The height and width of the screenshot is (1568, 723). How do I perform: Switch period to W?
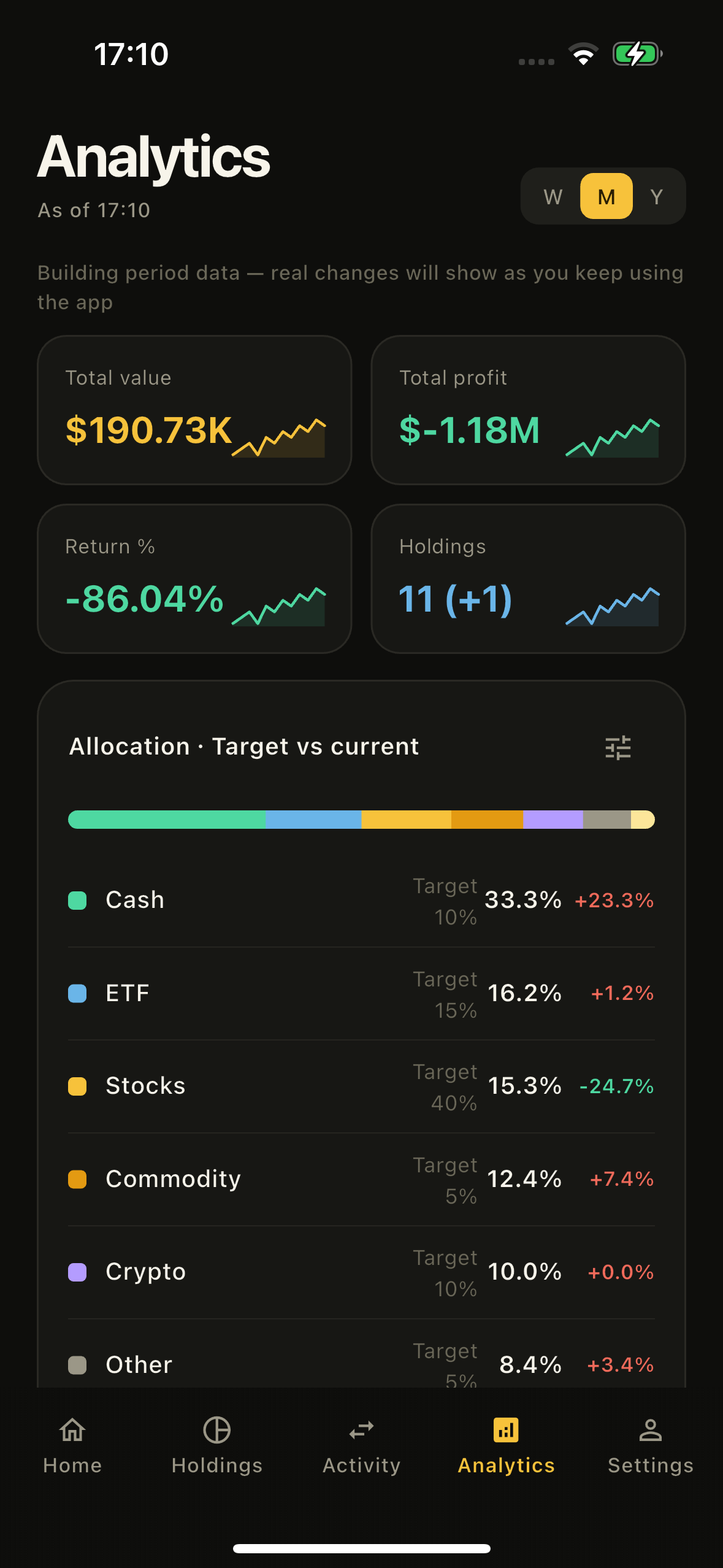pos(553,196)
